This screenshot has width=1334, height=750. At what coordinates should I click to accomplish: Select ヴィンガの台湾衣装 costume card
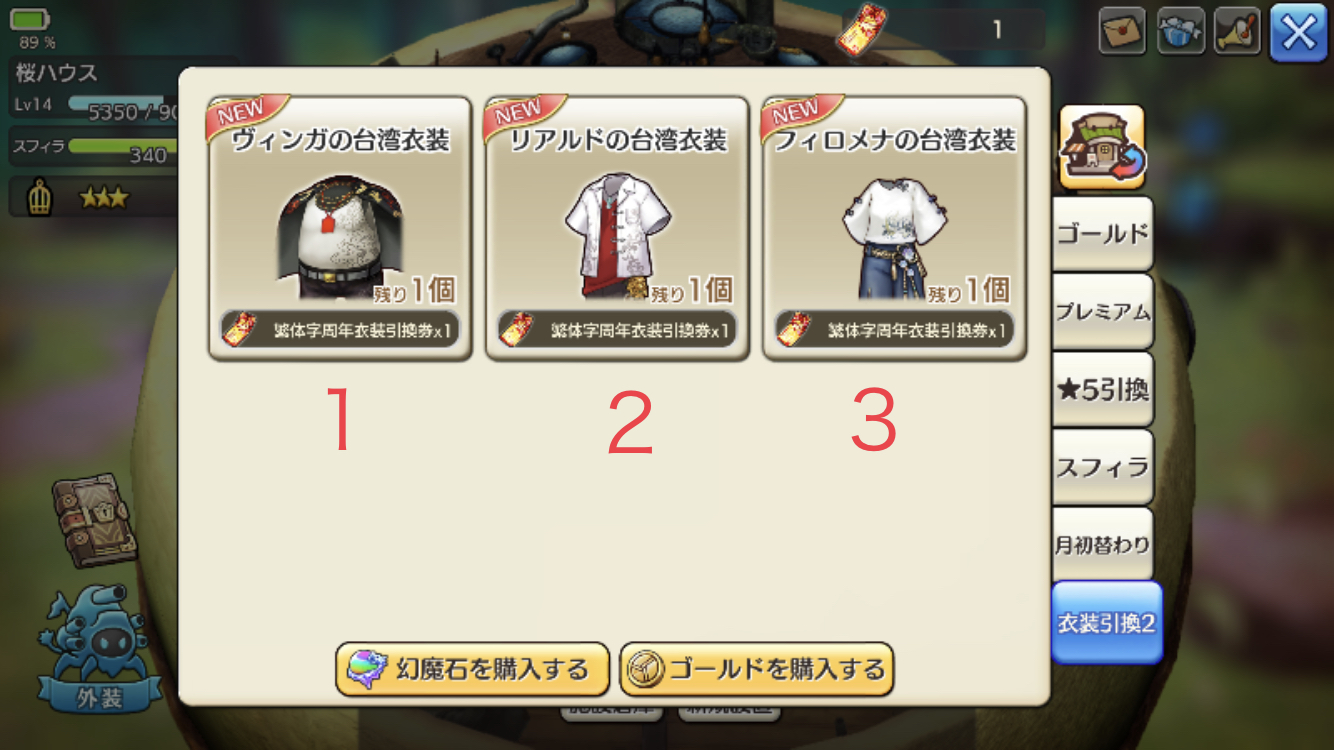(x=340, y=228)
